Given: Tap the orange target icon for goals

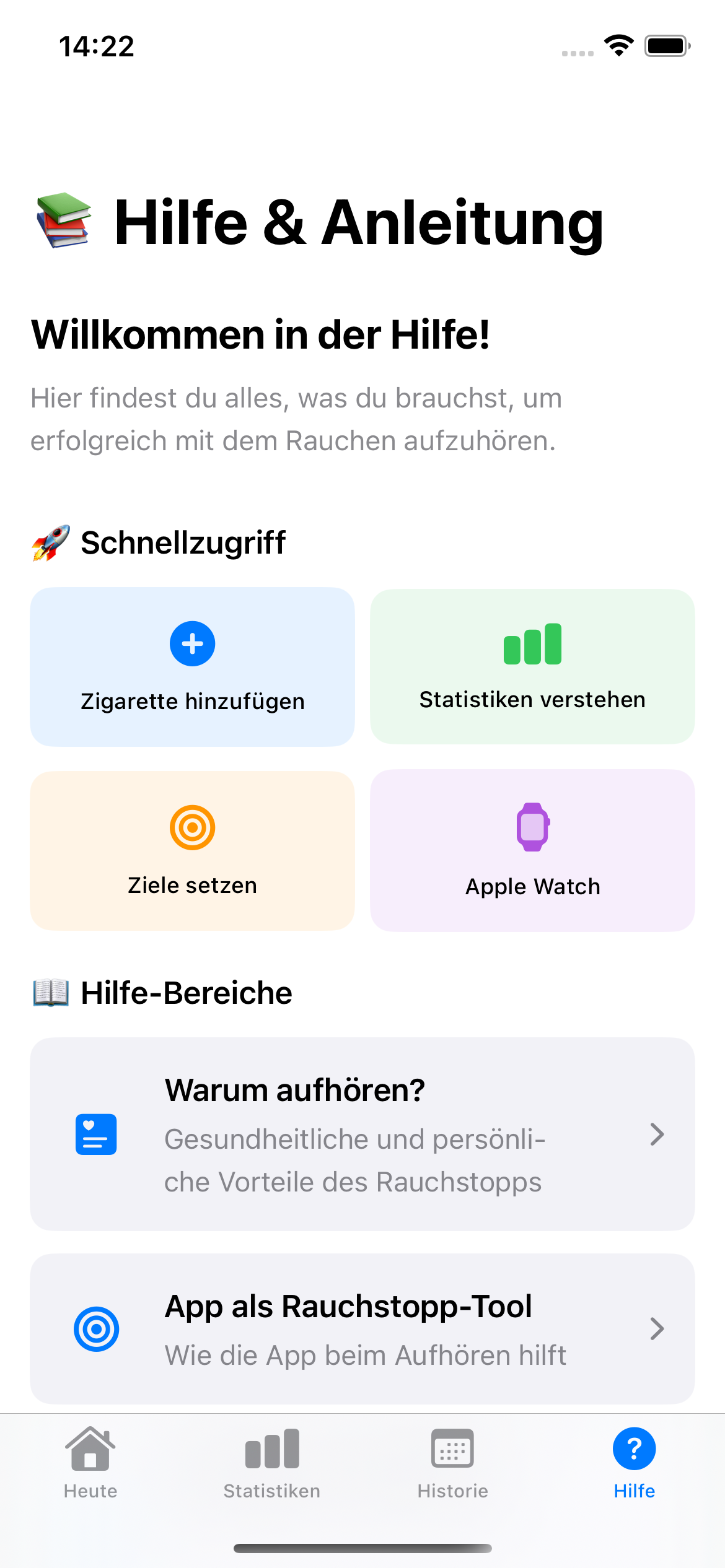Looking at the screenshot, I should [192, 827].
